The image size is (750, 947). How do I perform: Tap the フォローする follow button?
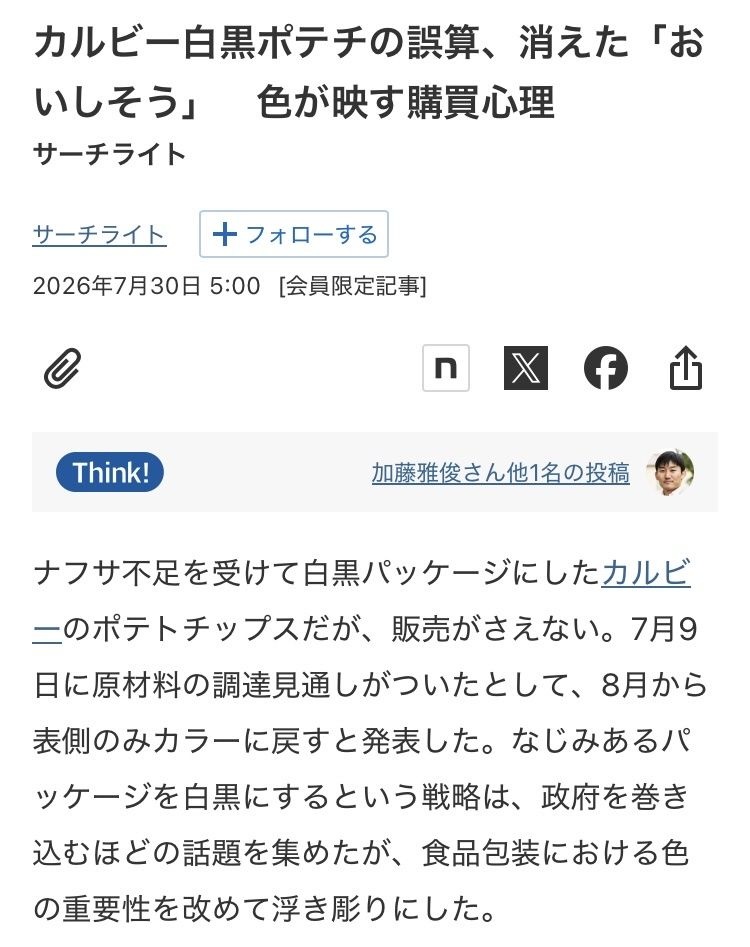tap(294, 234)
